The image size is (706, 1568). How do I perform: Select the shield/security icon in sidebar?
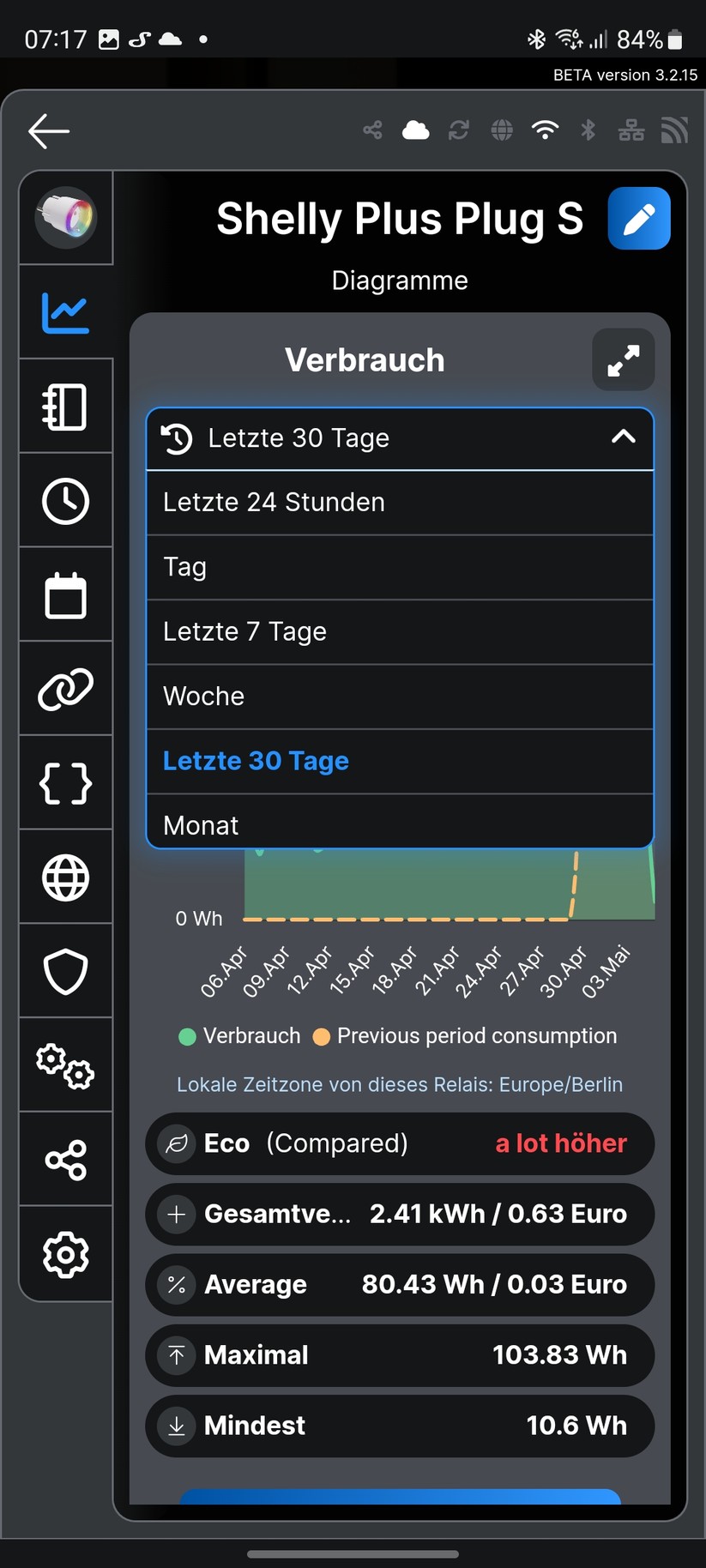pyautogui.click(x=65, y=971)
